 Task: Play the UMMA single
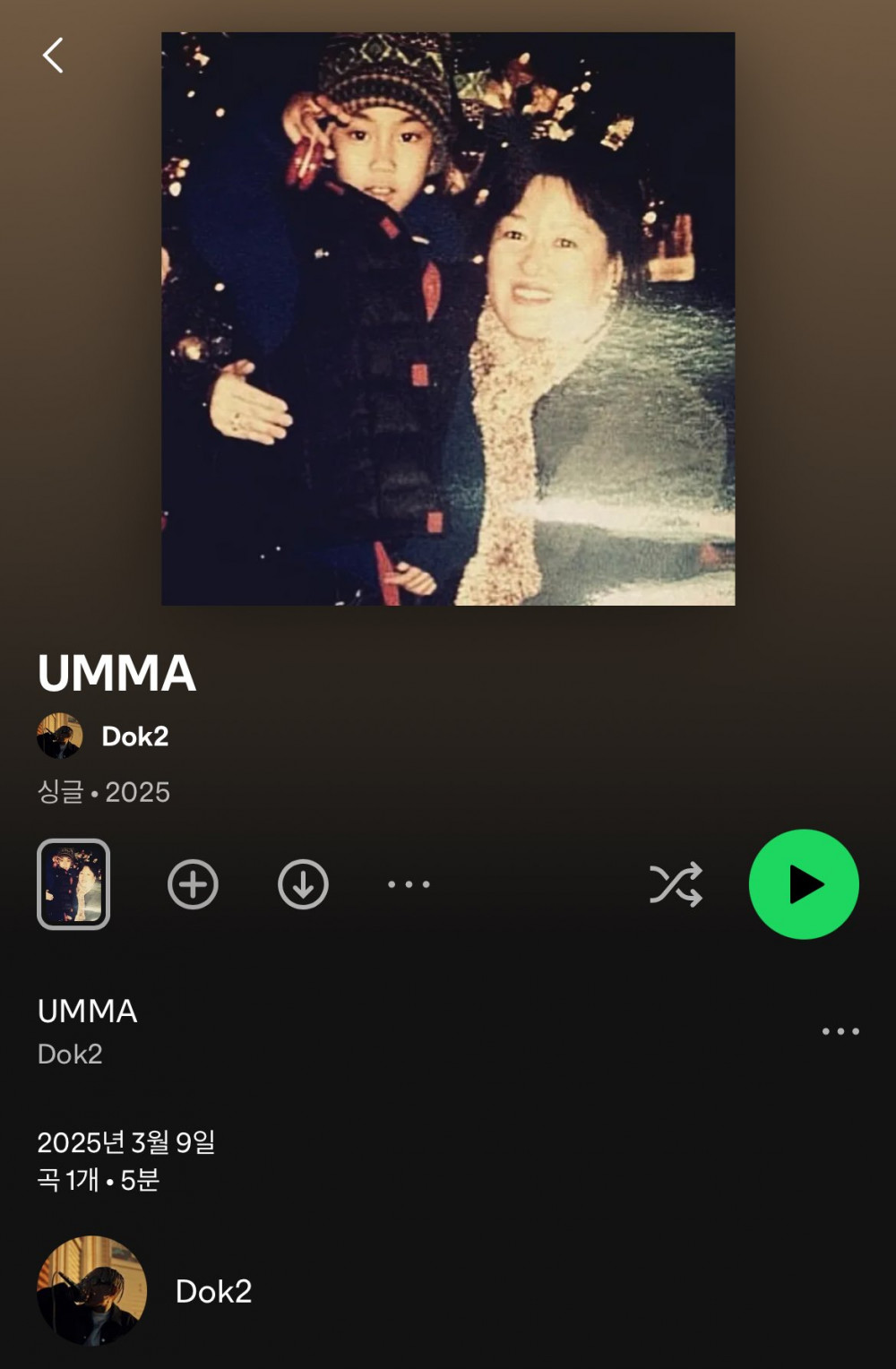804,884
